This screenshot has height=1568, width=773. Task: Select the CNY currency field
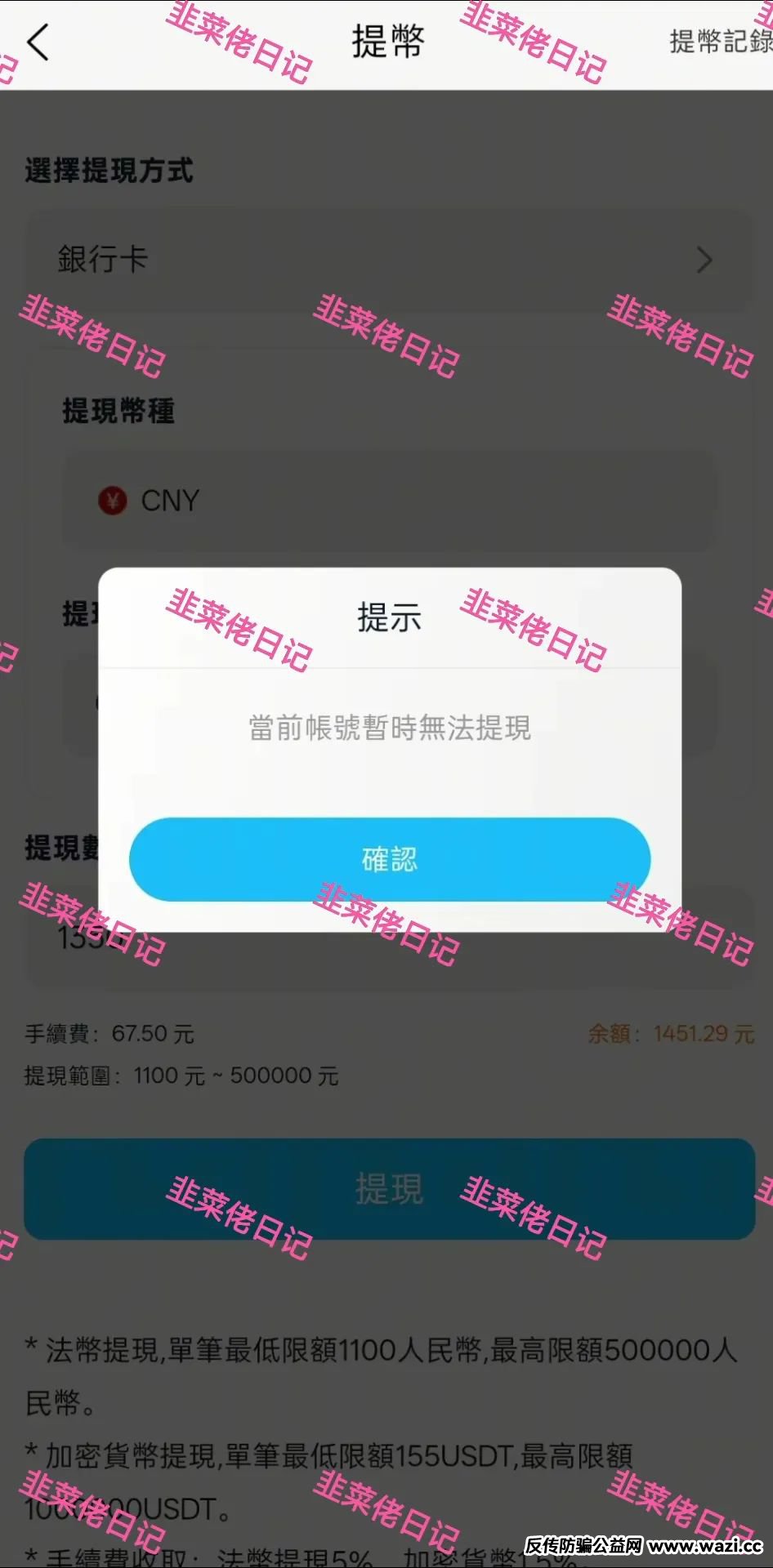pos(389,500)
